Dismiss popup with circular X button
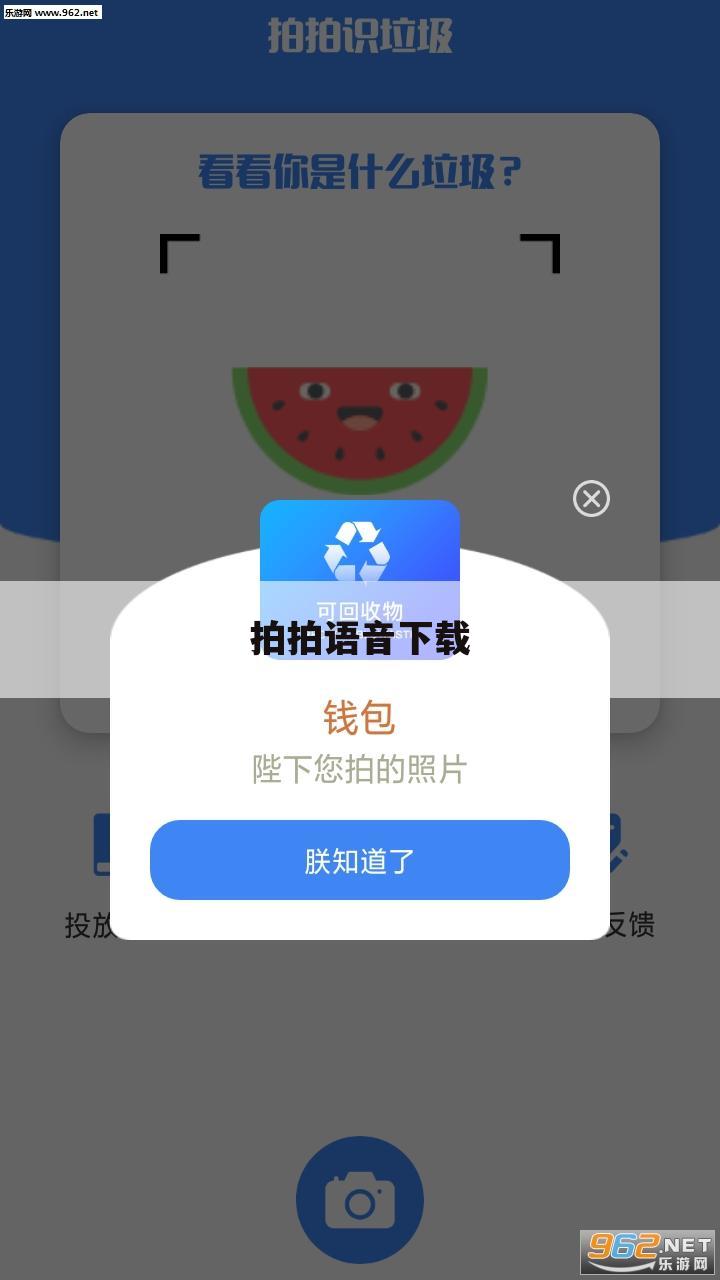This screenshot has width=720, height=1280. pos(591,498)
